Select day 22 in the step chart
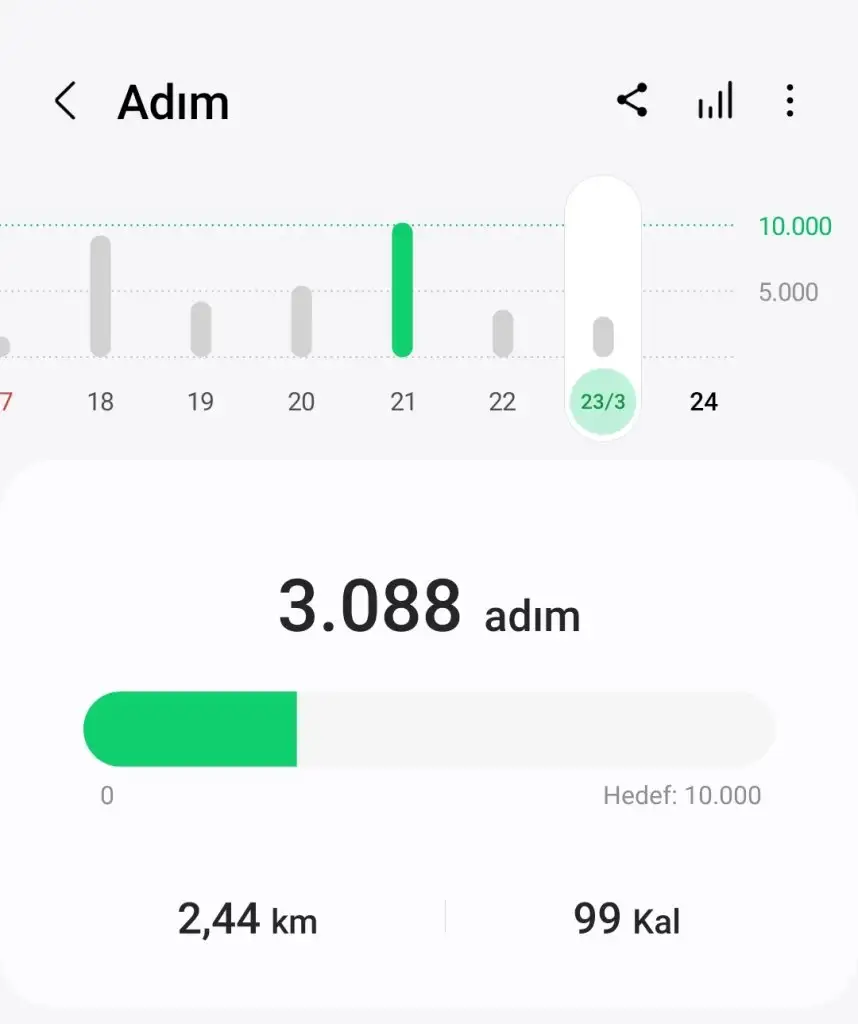The width and height of the screenshot is (858, 1024). click(502, 333)
